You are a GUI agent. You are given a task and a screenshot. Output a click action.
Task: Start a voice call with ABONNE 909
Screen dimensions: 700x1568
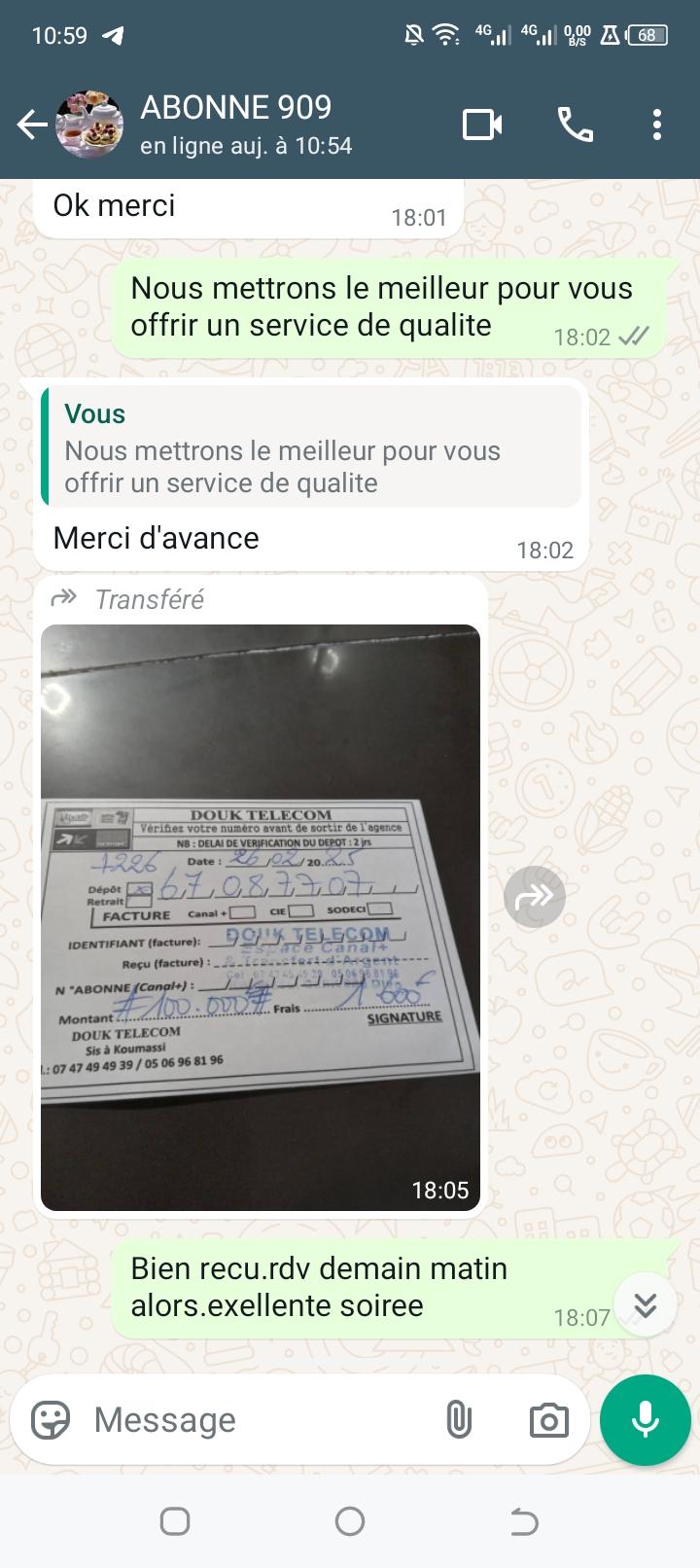[575, 125]
